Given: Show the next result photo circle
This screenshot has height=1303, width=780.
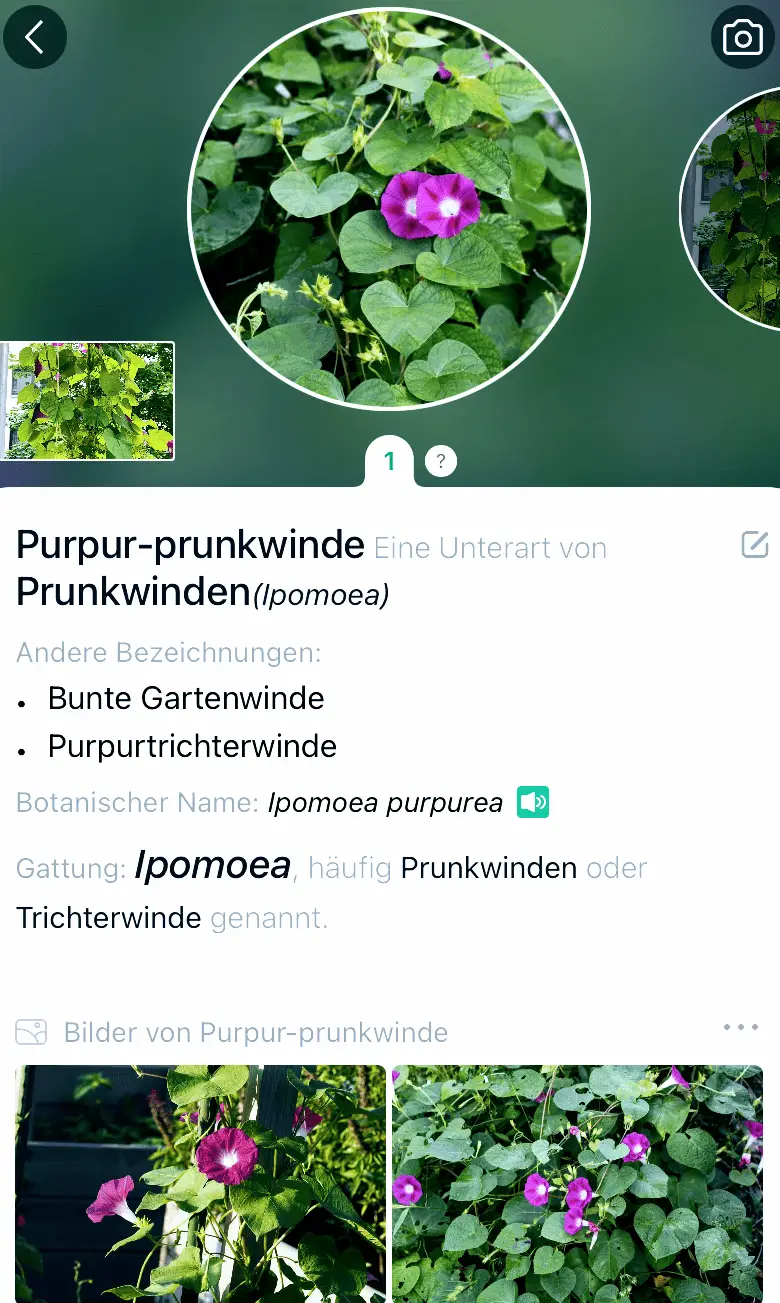Looking at the screenshot, I should (735, 208).
